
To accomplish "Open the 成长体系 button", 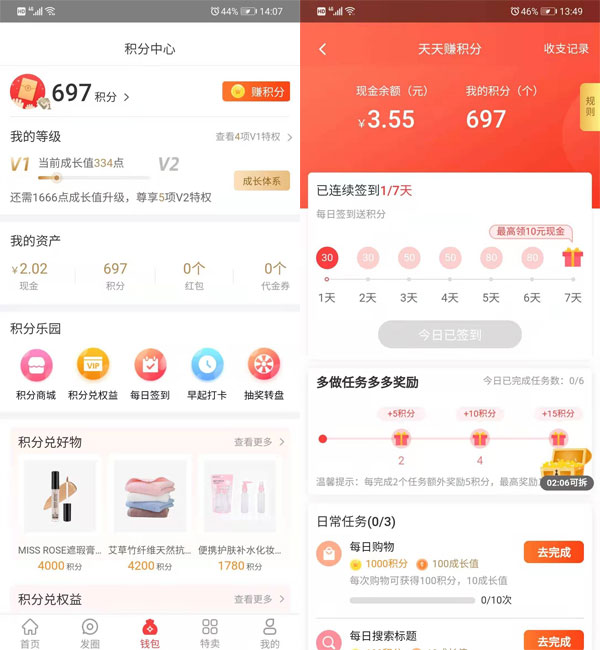I will (x=261, y=181).
